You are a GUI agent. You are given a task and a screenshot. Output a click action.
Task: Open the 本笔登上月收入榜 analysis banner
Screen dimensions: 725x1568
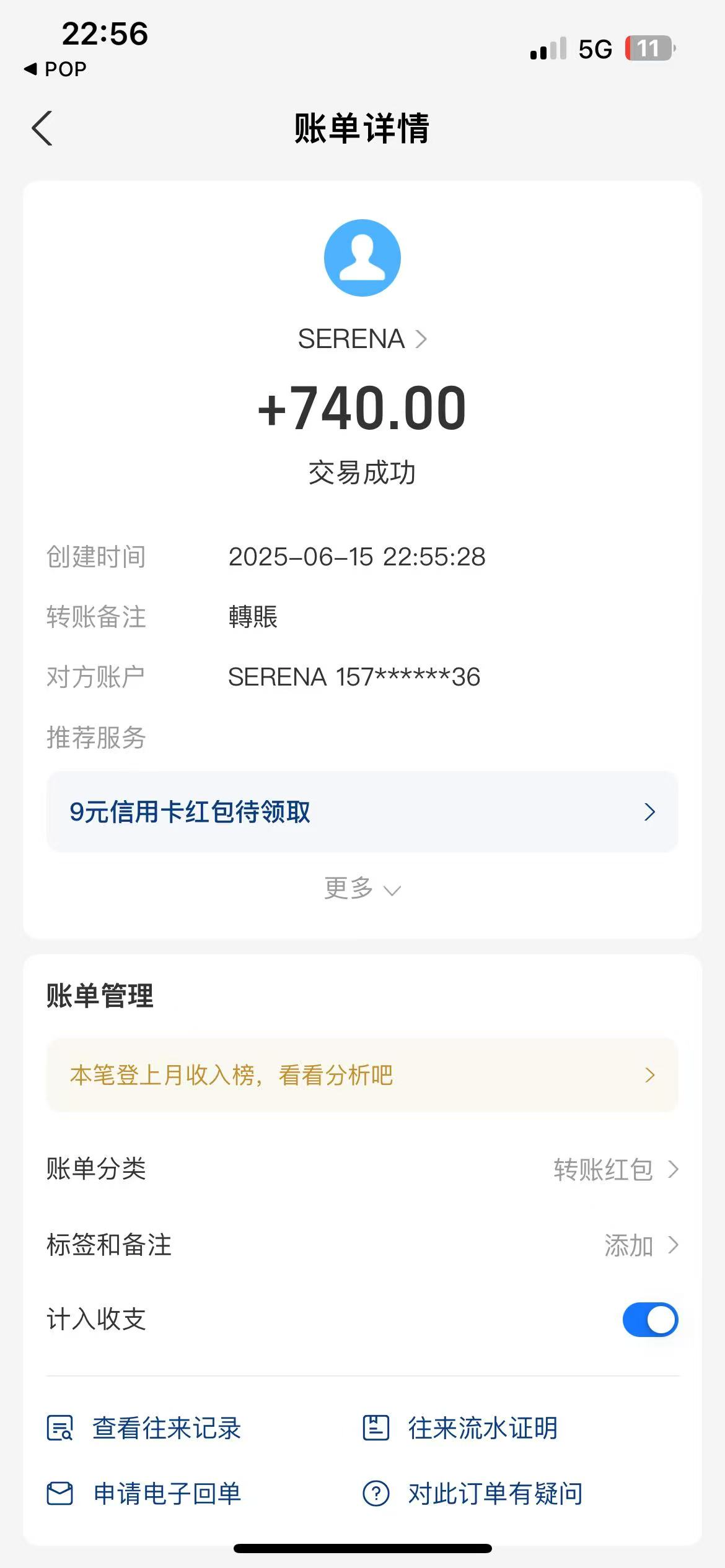pos(362,1075)
